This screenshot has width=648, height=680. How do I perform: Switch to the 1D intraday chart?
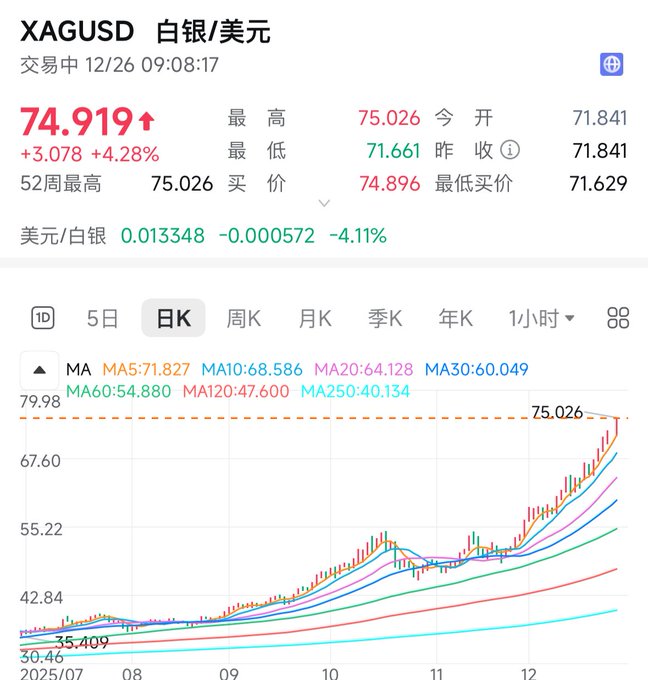(x=44, y=319)
